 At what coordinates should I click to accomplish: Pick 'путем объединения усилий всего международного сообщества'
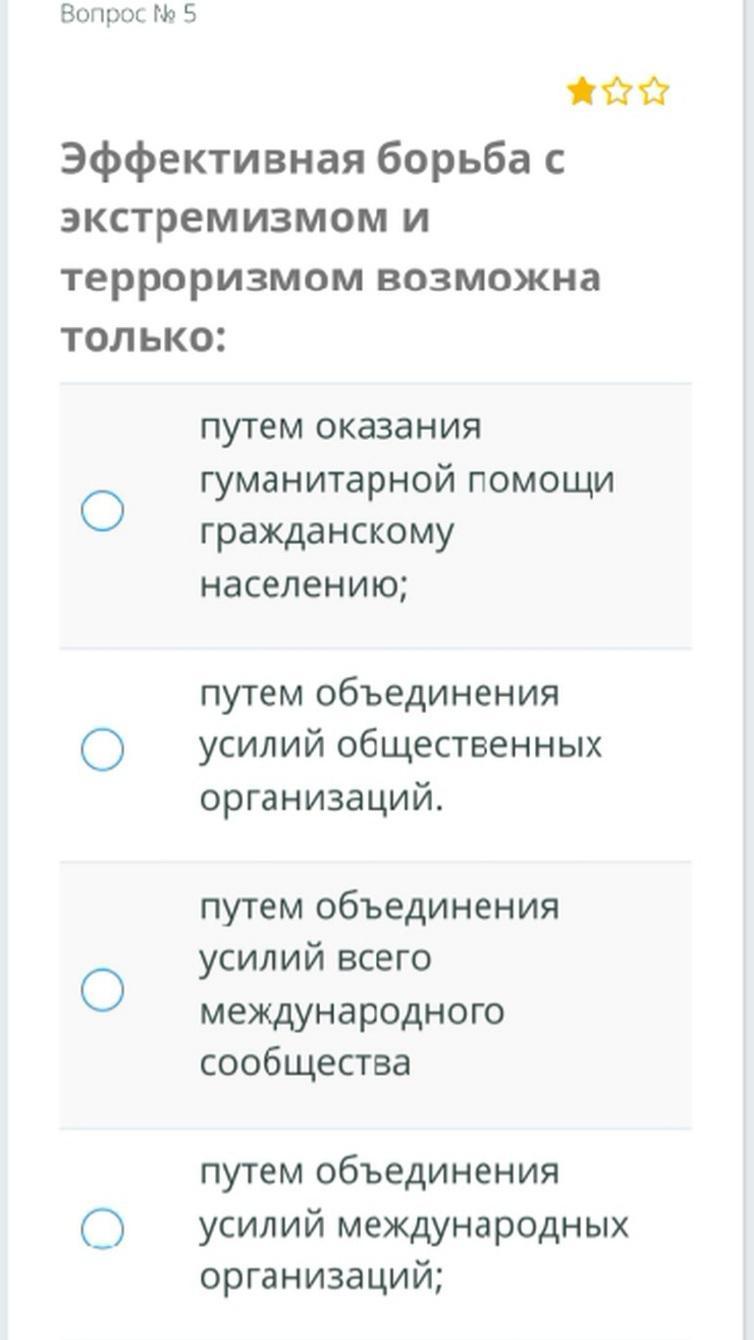[x=102, y=990]
